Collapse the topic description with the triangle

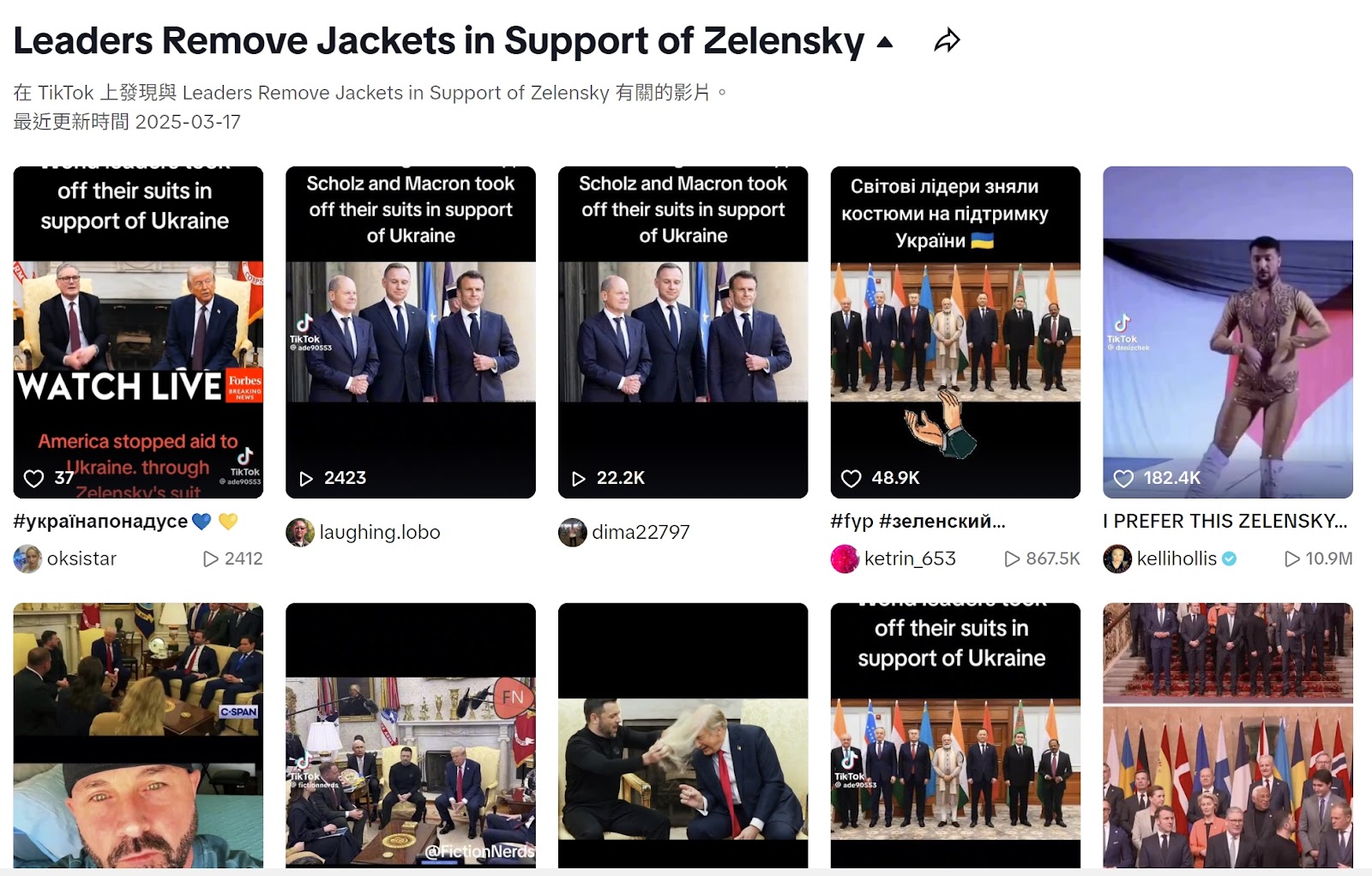point(885,42)
